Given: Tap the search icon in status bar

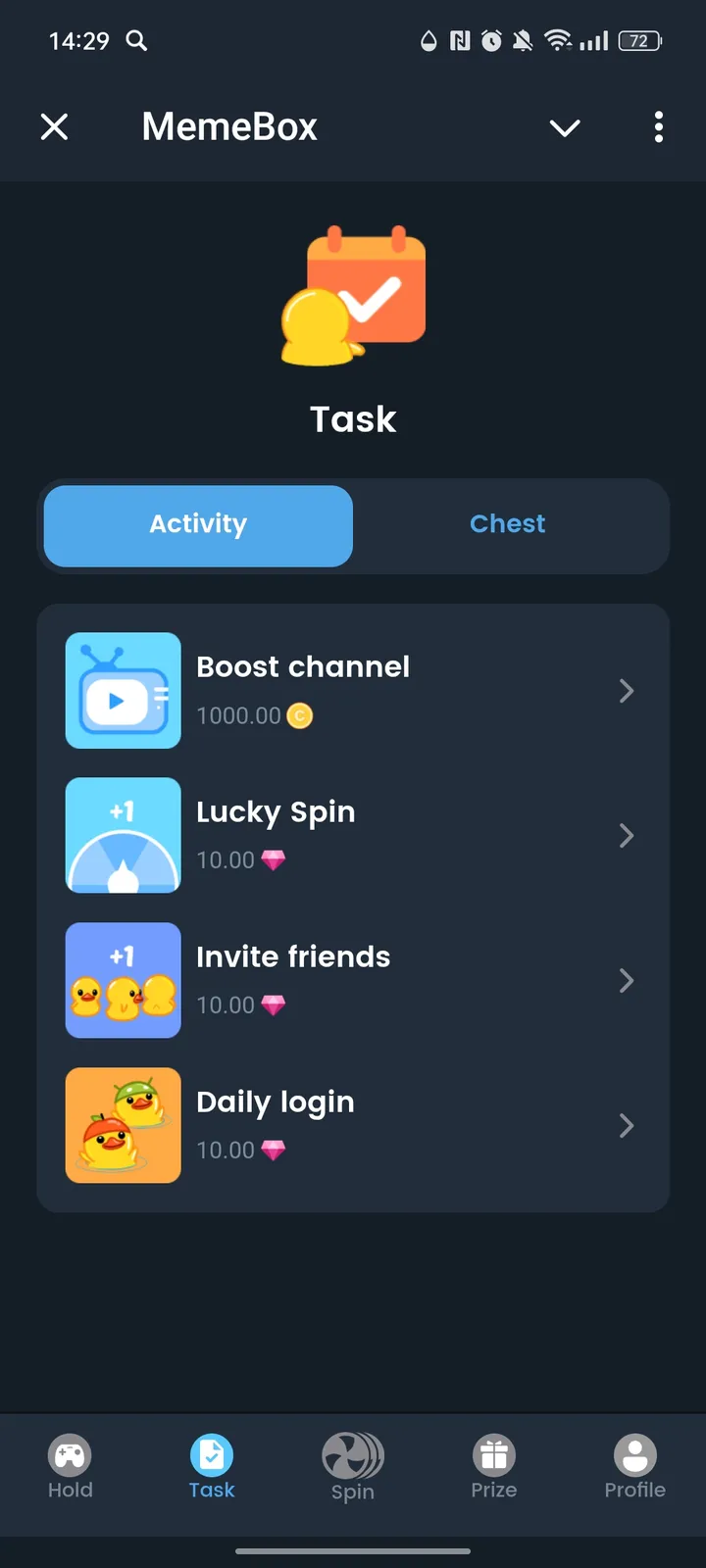Looking at the screenshot, I should [x=137, y=41].
